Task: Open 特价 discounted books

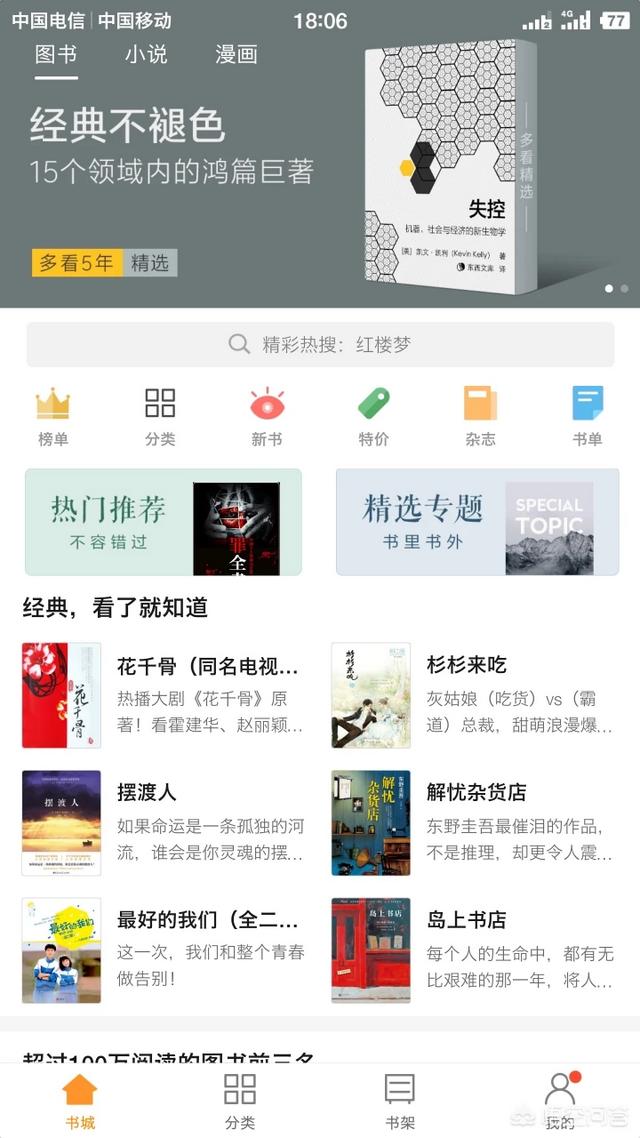Action: [374, 416]
